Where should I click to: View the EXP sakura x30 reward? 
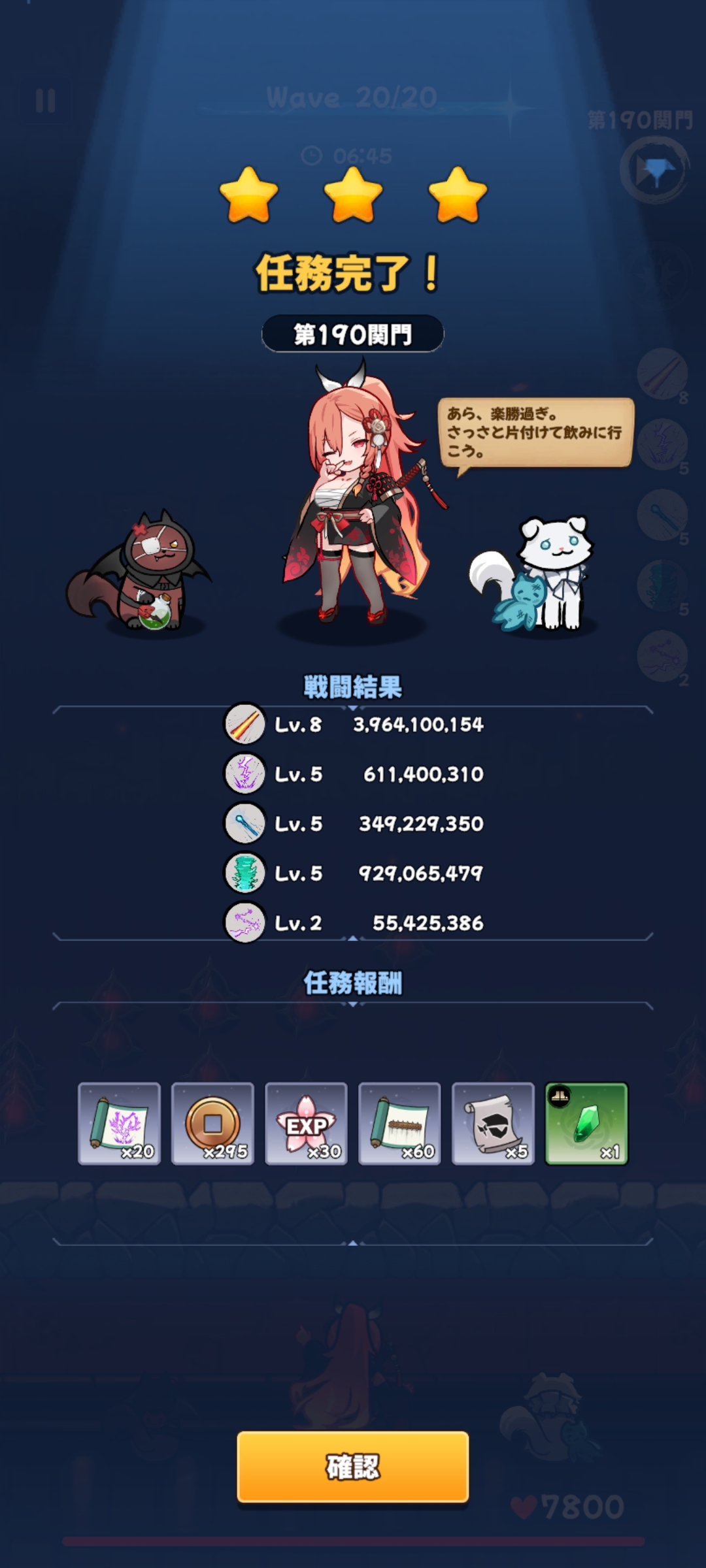tap(306, 1123)
